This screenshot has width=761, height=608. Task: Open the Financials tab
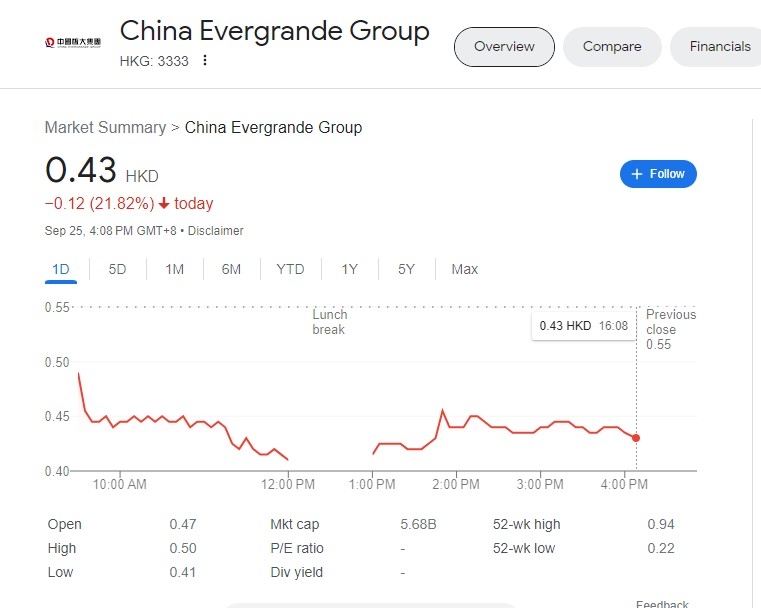719,47
